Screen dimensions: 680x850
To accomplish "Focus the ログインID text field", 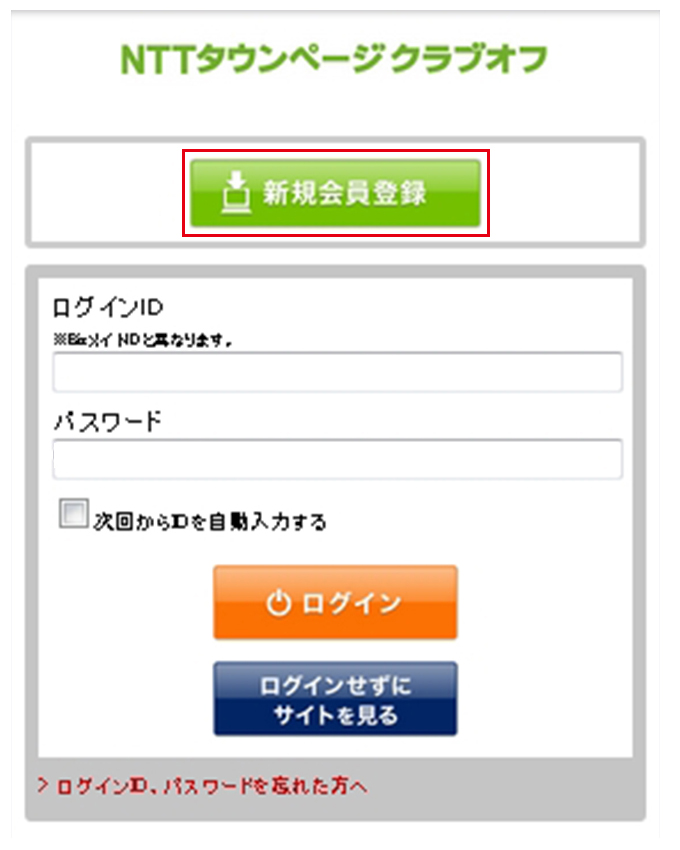I will click(337, 372).
